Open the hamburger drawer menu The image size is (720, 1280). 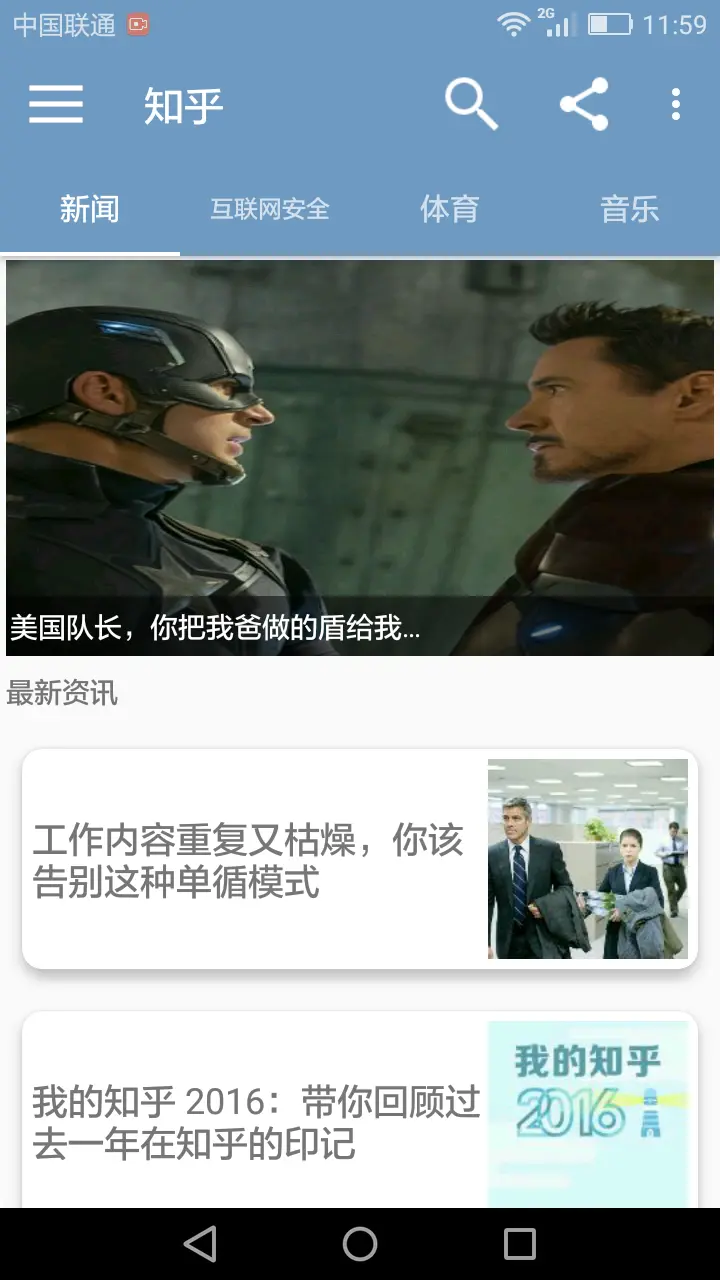56,104
